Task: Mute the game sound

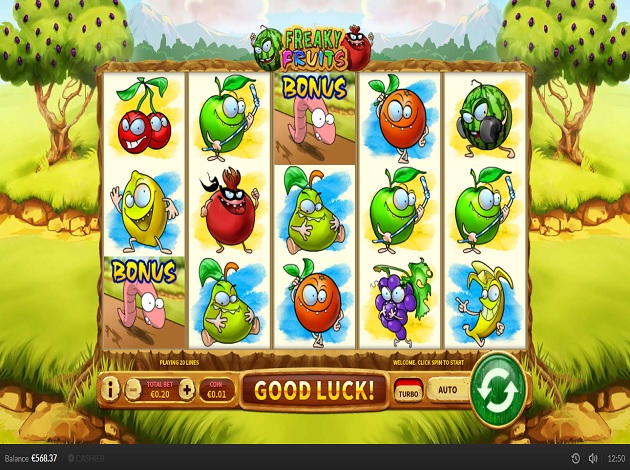Action: [591, 459]
